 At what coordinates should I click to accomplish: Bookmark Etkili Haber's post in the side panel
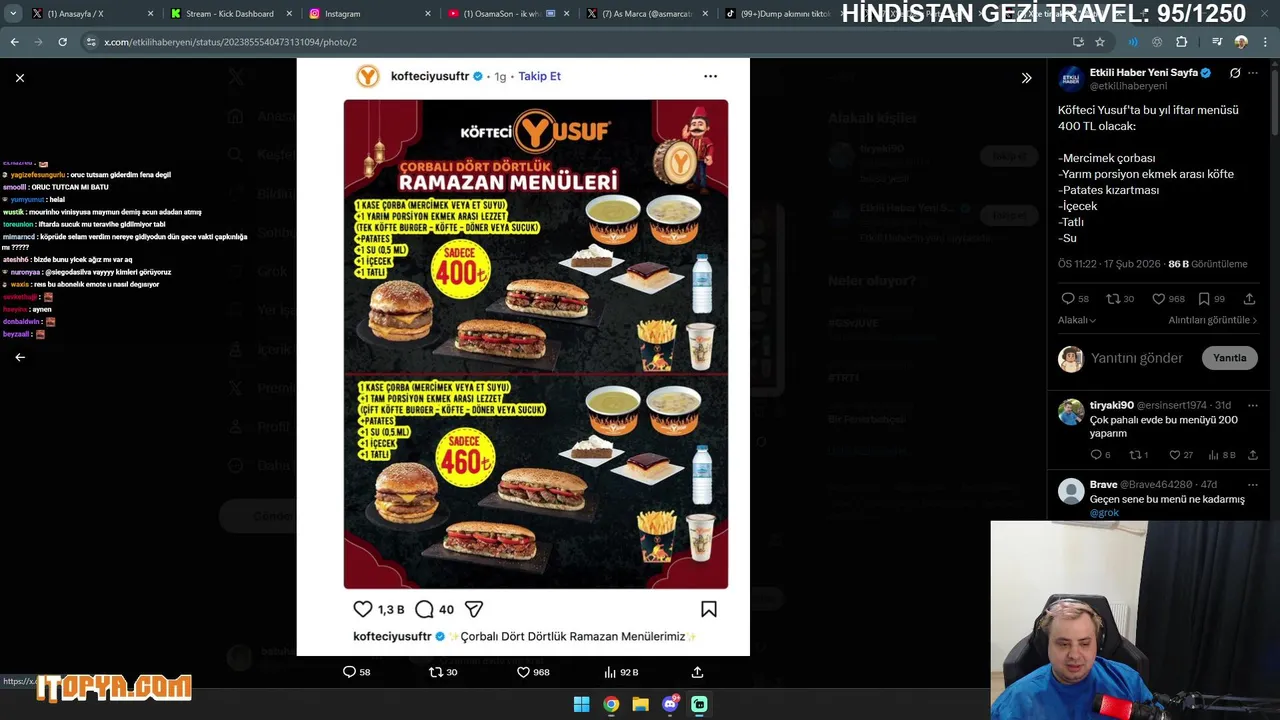tap(1204, 299)
